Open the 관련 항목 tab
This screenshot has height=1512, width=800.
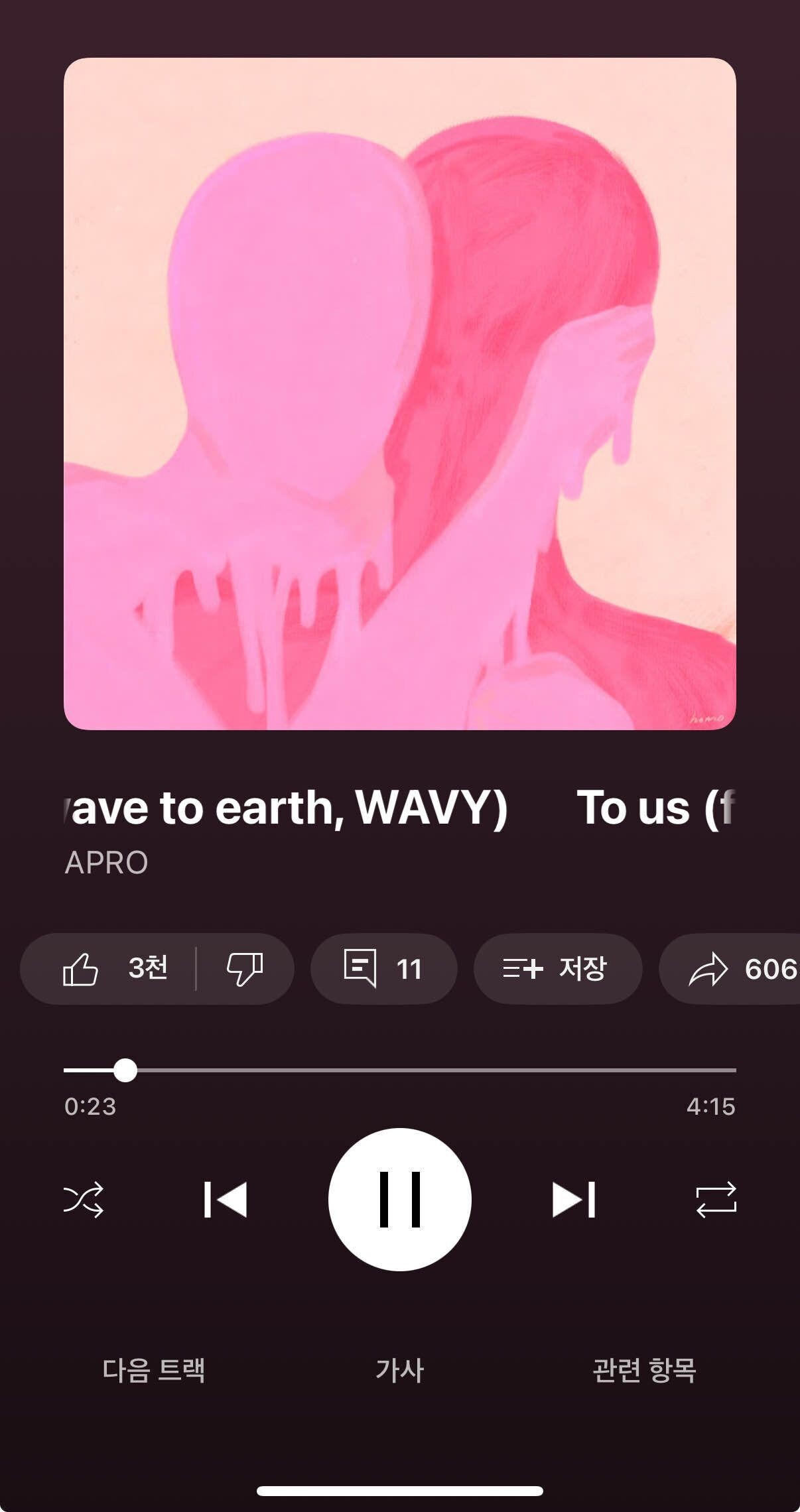coord(644,1370)
